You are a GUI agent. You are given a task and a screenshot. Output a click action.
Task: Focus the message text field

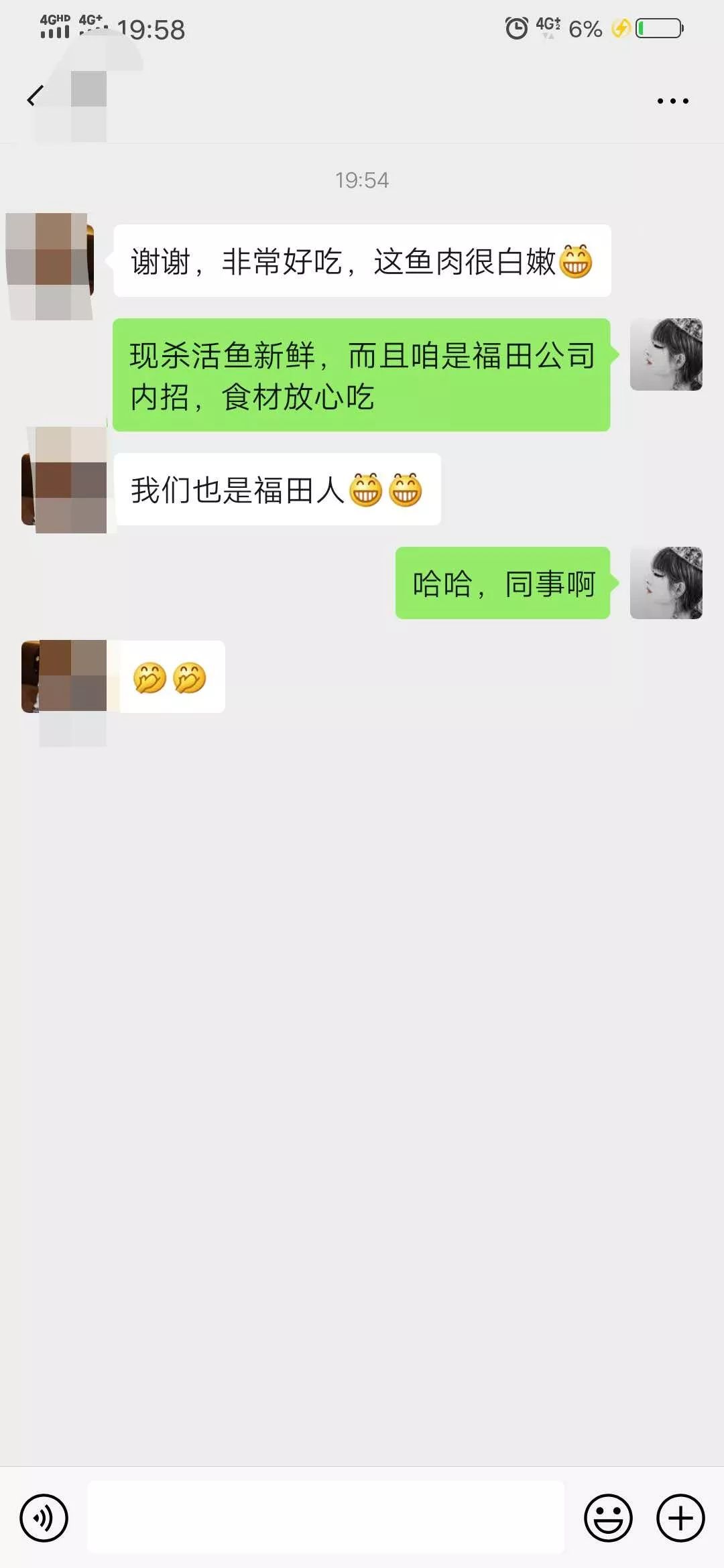click(326, 1517)
